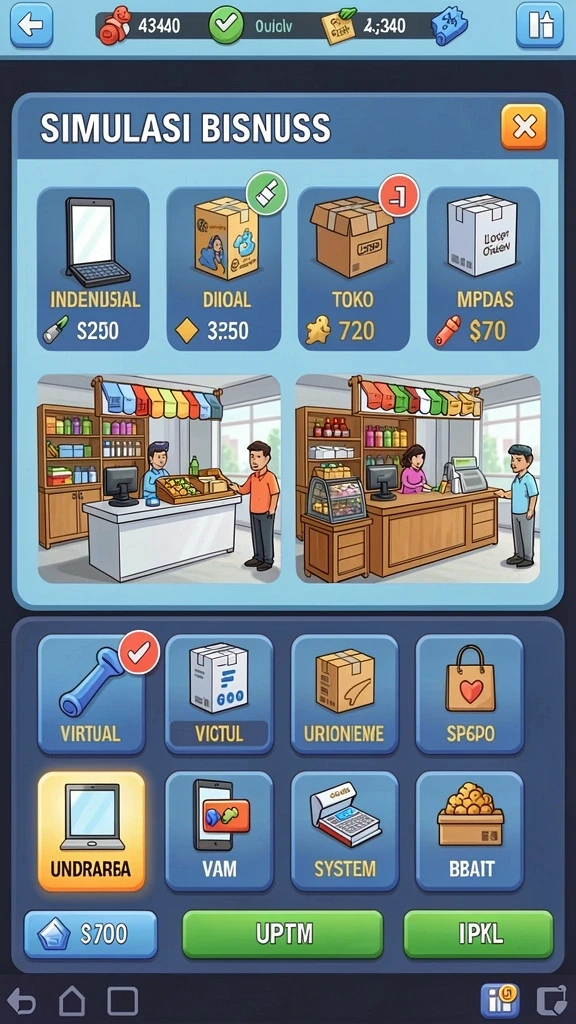Select the SYSTEM cash register tile
This screenshot has width=576, height=1024.
click(345, 831)
